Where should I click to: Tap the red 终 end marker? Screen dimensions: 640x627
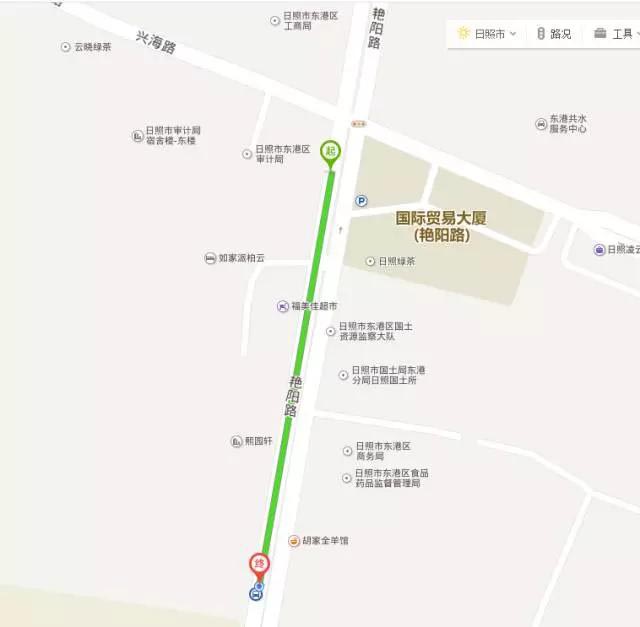(x=259, y=565)
